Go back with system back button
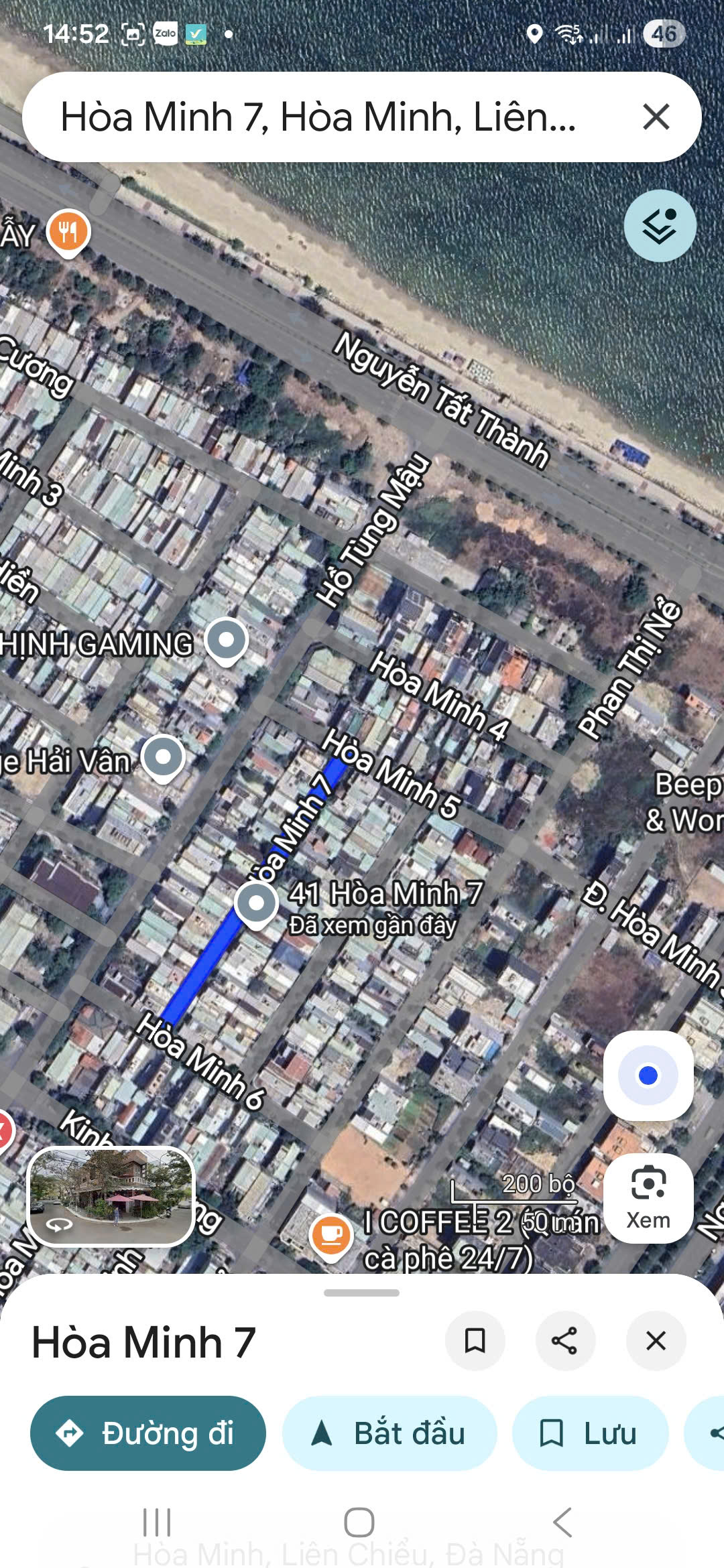The image size is (724, 1568). 562,1522
